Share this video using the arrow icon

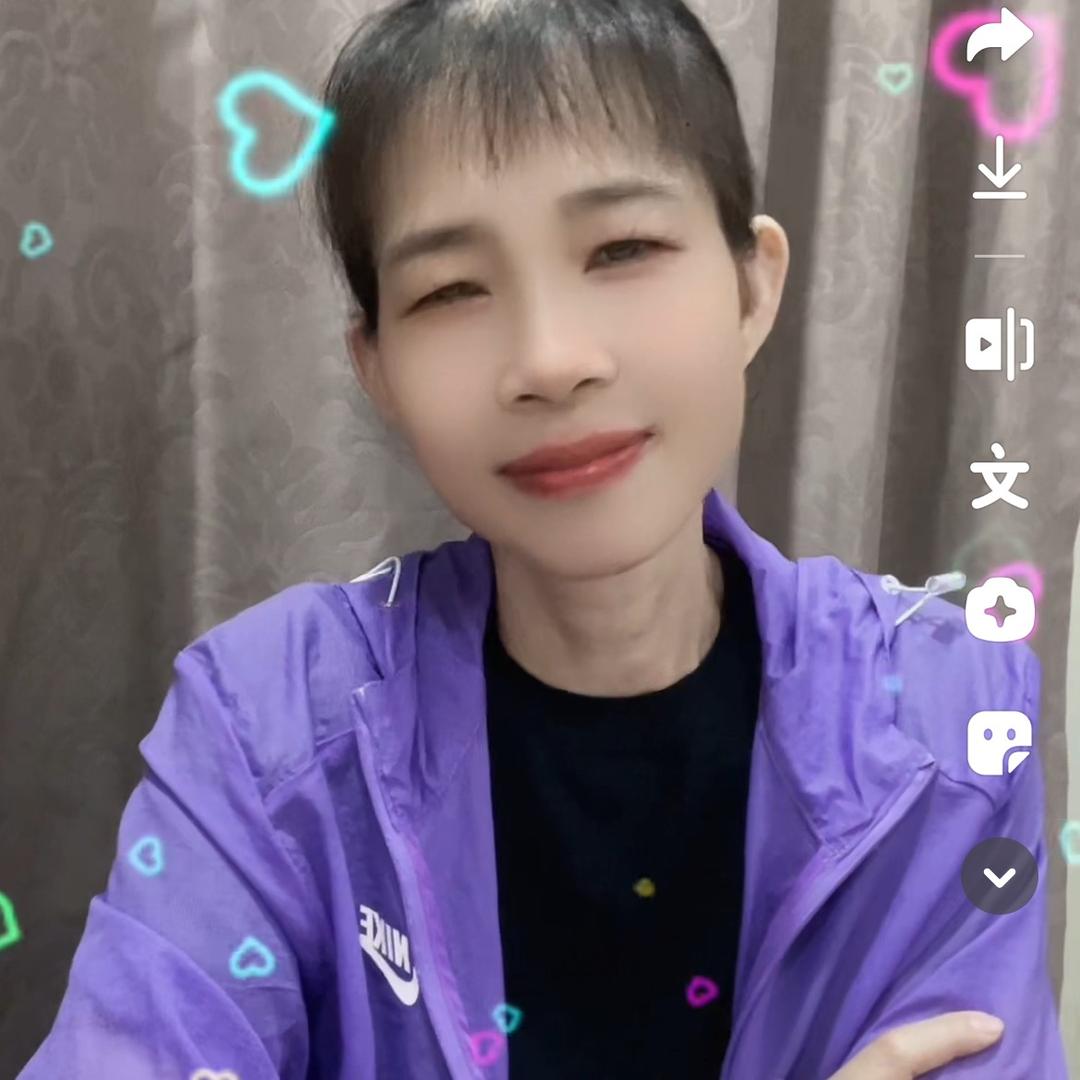[999, 38]
